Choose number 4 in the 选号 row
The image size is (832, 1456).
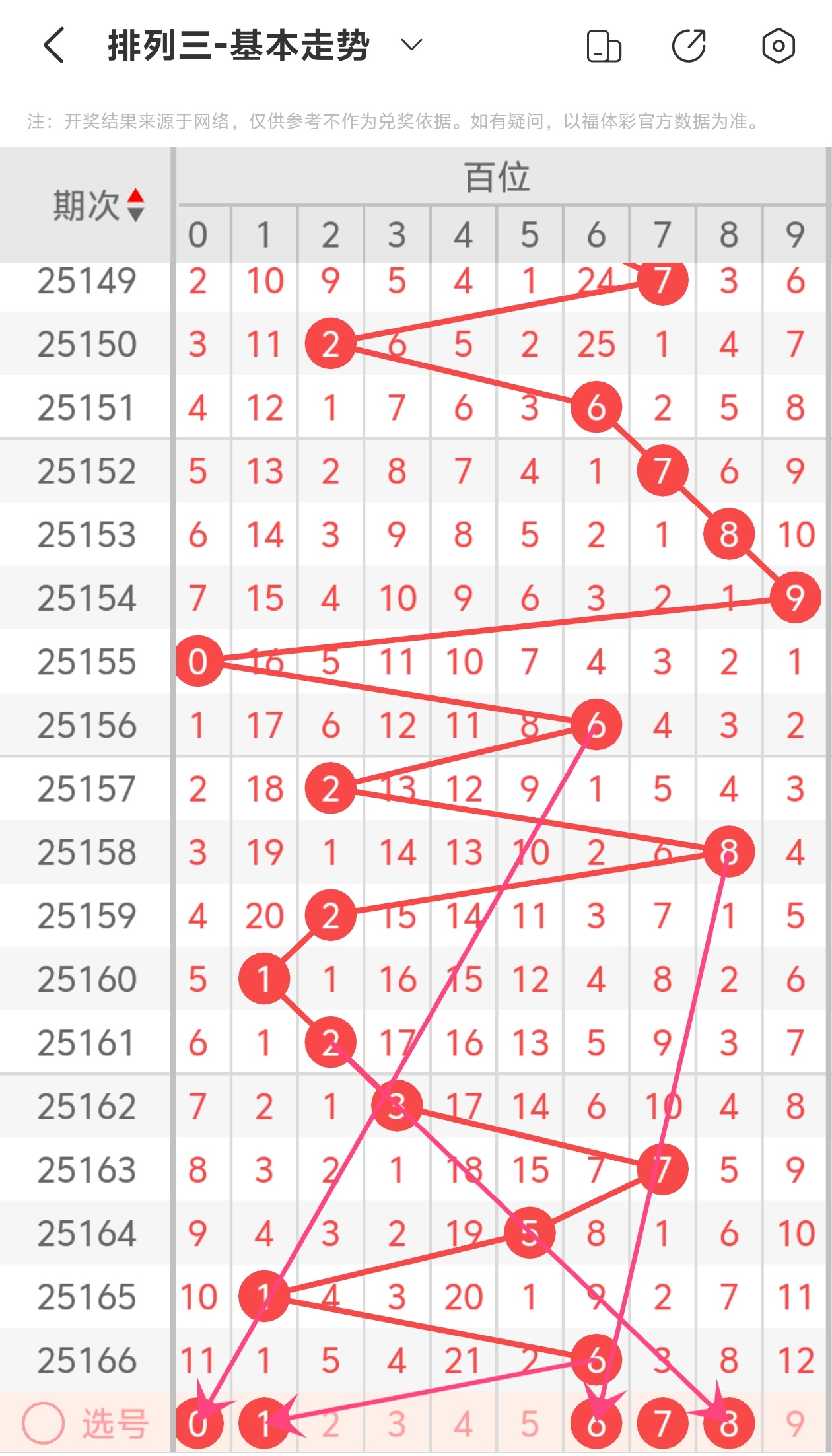point(463,1423)
